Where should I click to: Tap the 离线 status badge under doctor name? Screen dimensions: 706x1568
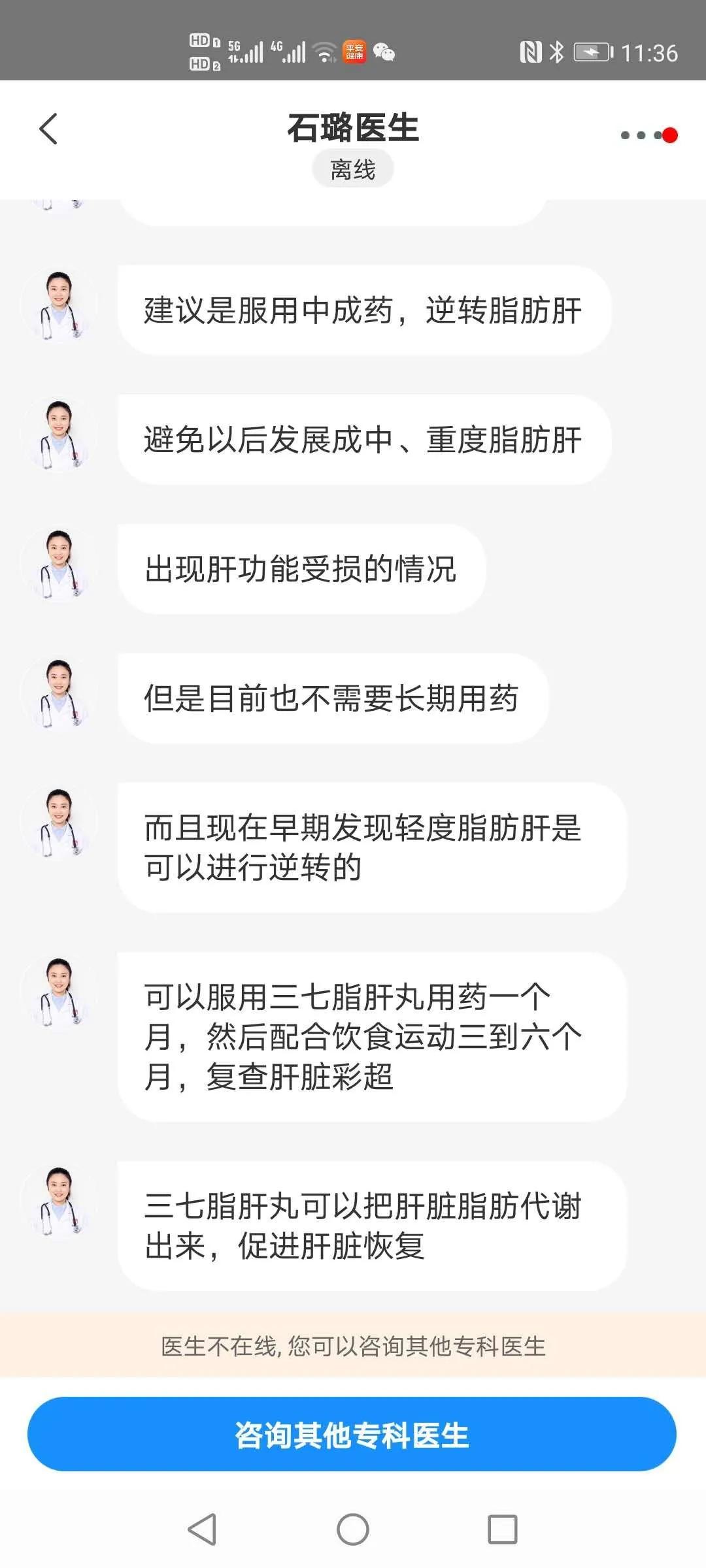[353, 168]
